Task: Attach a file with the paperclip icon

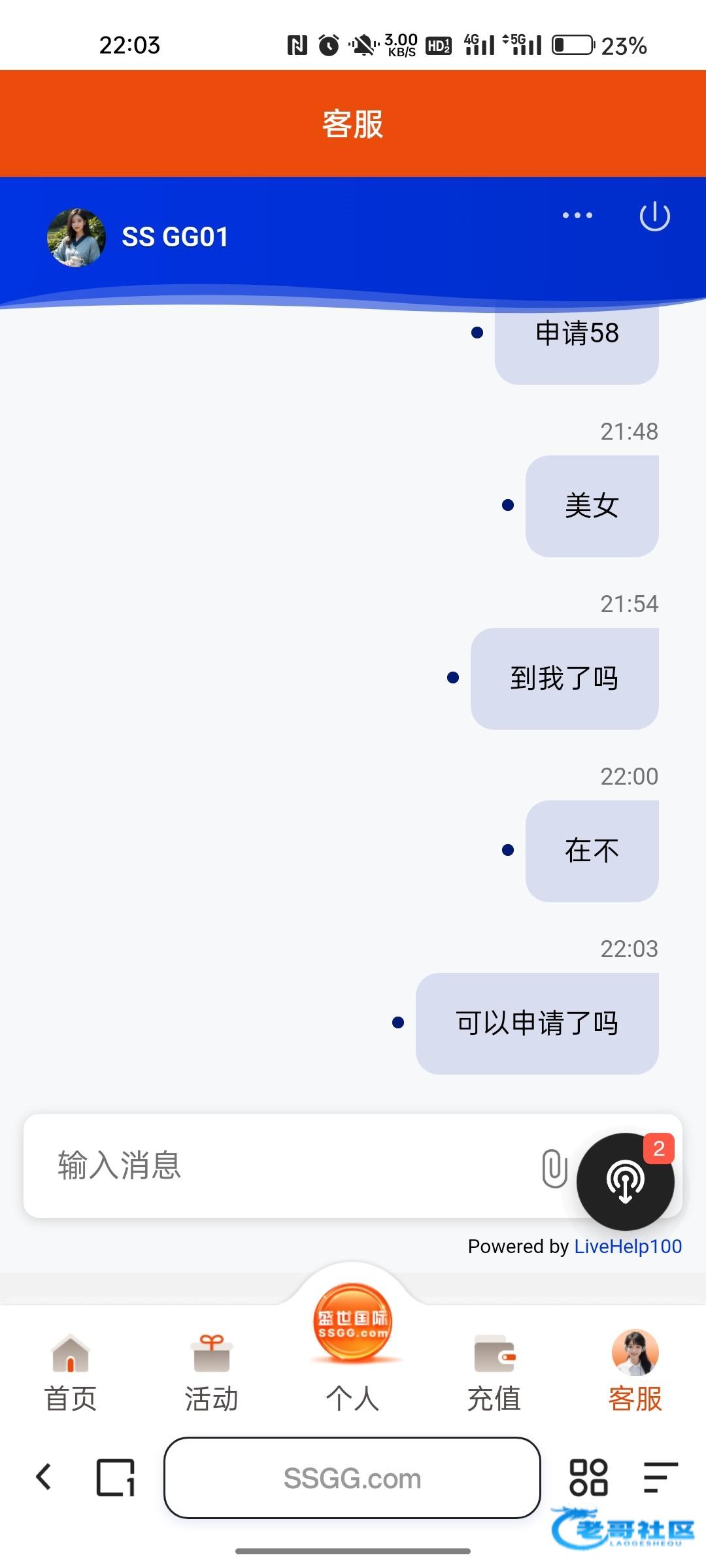Action: pos(554,1168)
